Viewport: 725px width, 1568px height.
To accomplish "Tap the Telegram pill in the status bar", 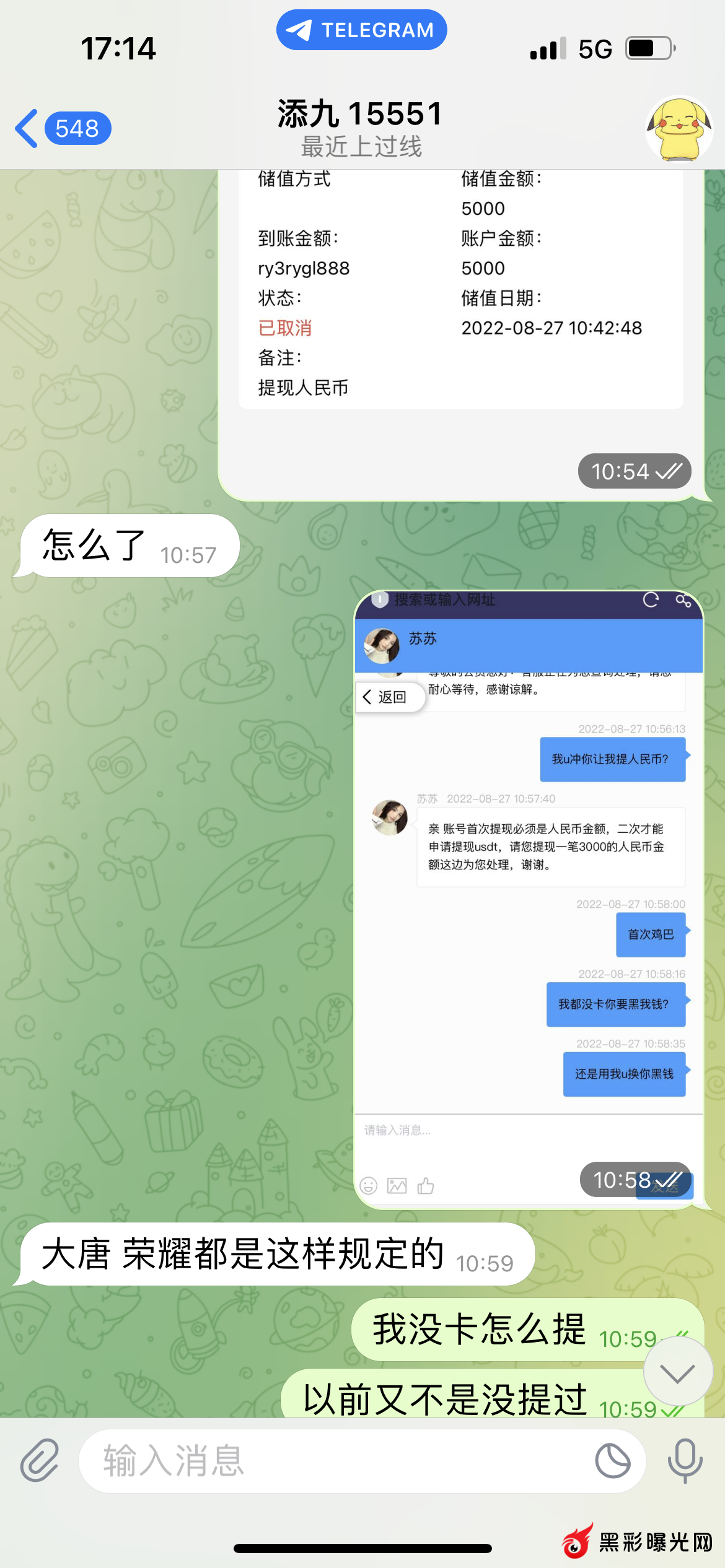I will [361, 30].
